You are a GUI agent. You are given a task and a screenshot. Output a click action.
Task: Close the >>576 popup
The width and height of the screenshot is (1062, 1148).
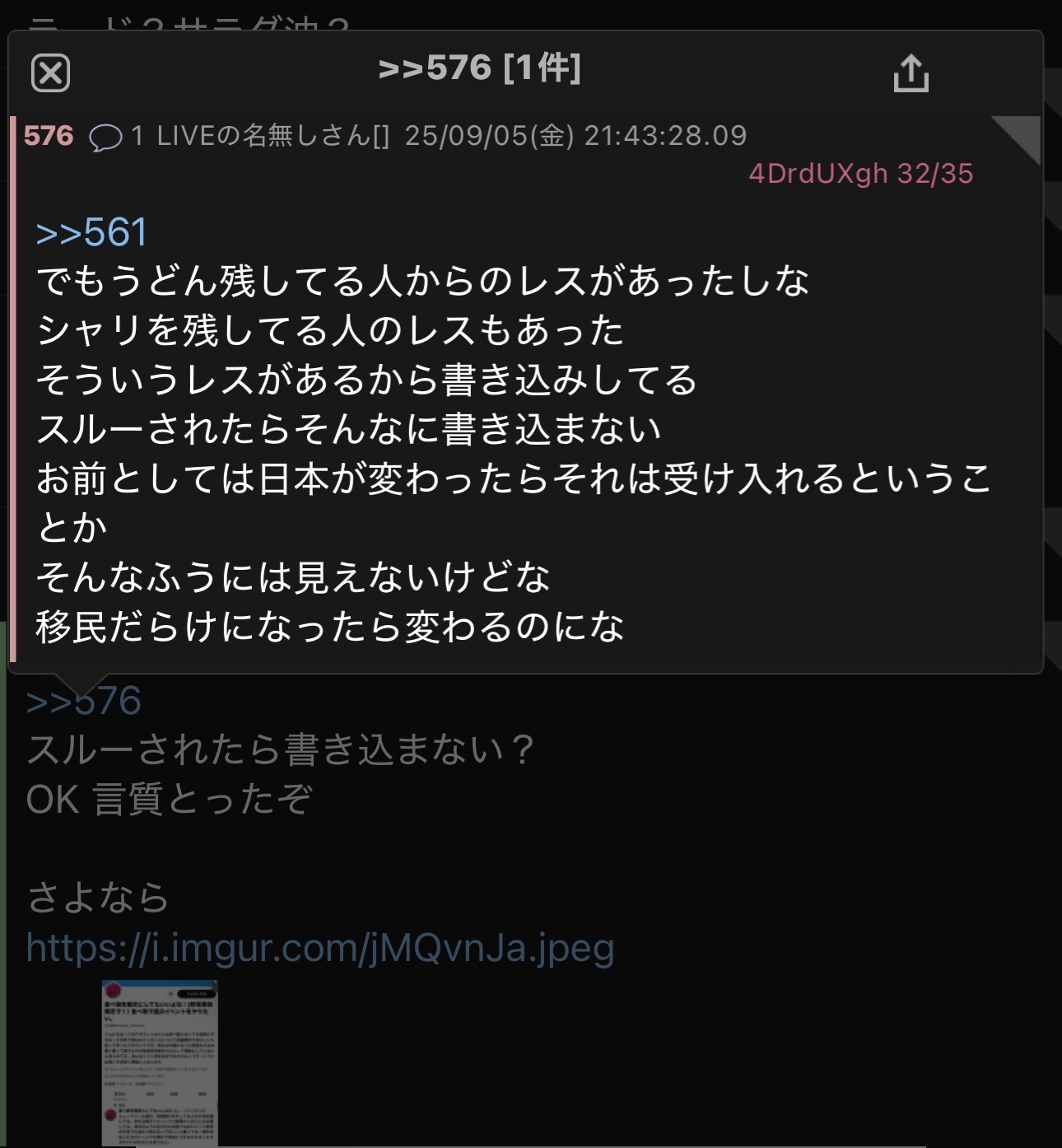50,73
